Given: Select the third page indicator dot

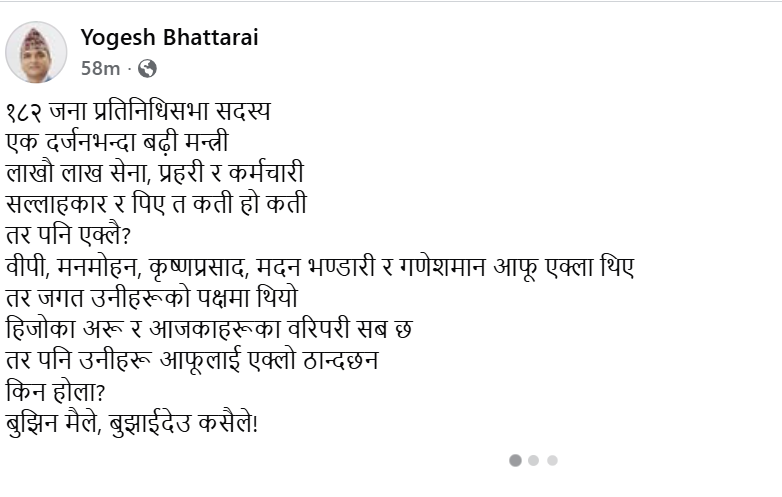Looking at the screenshot, I should tap(552, 460).
